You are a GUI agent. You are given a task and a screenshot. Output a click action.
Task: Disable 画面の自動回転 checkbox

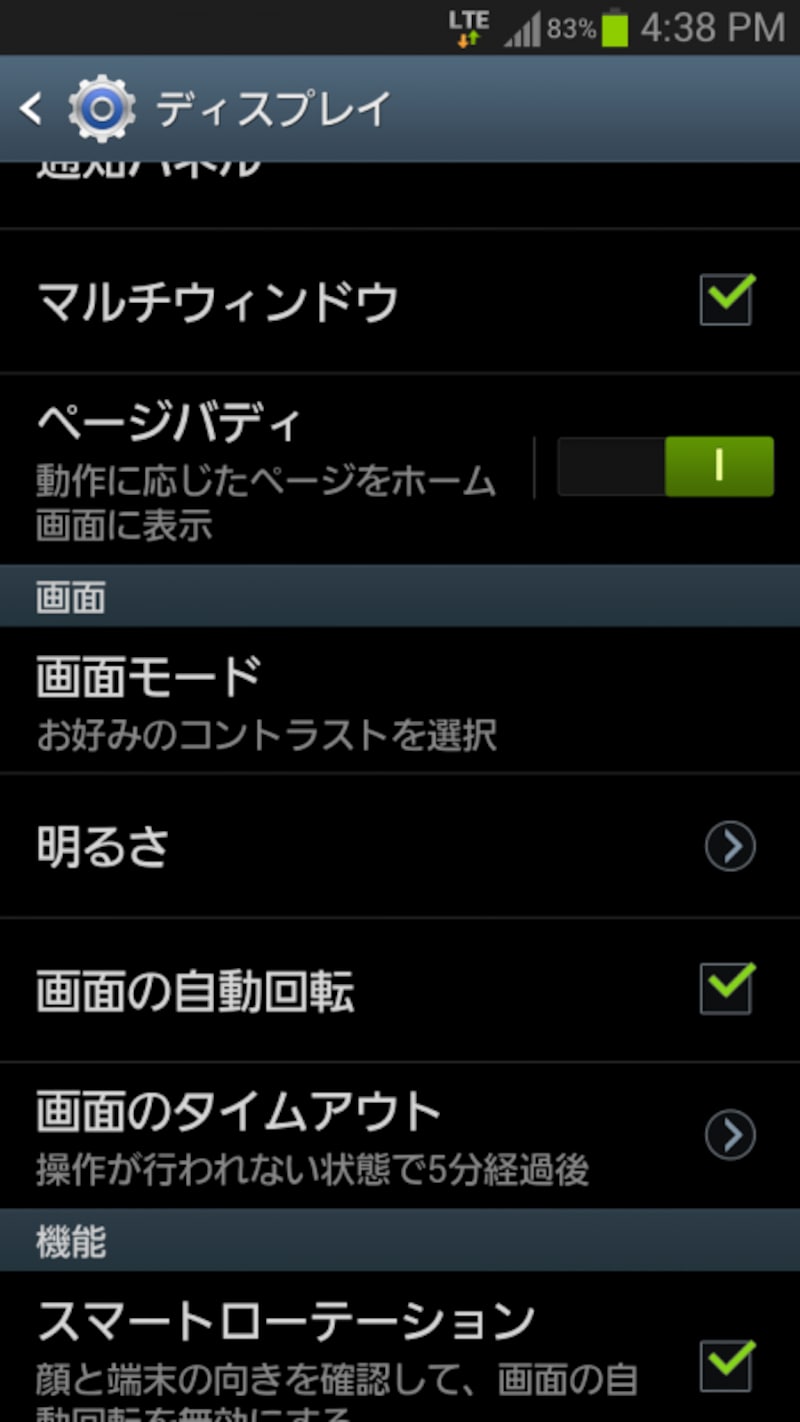(x=726, y=990)
